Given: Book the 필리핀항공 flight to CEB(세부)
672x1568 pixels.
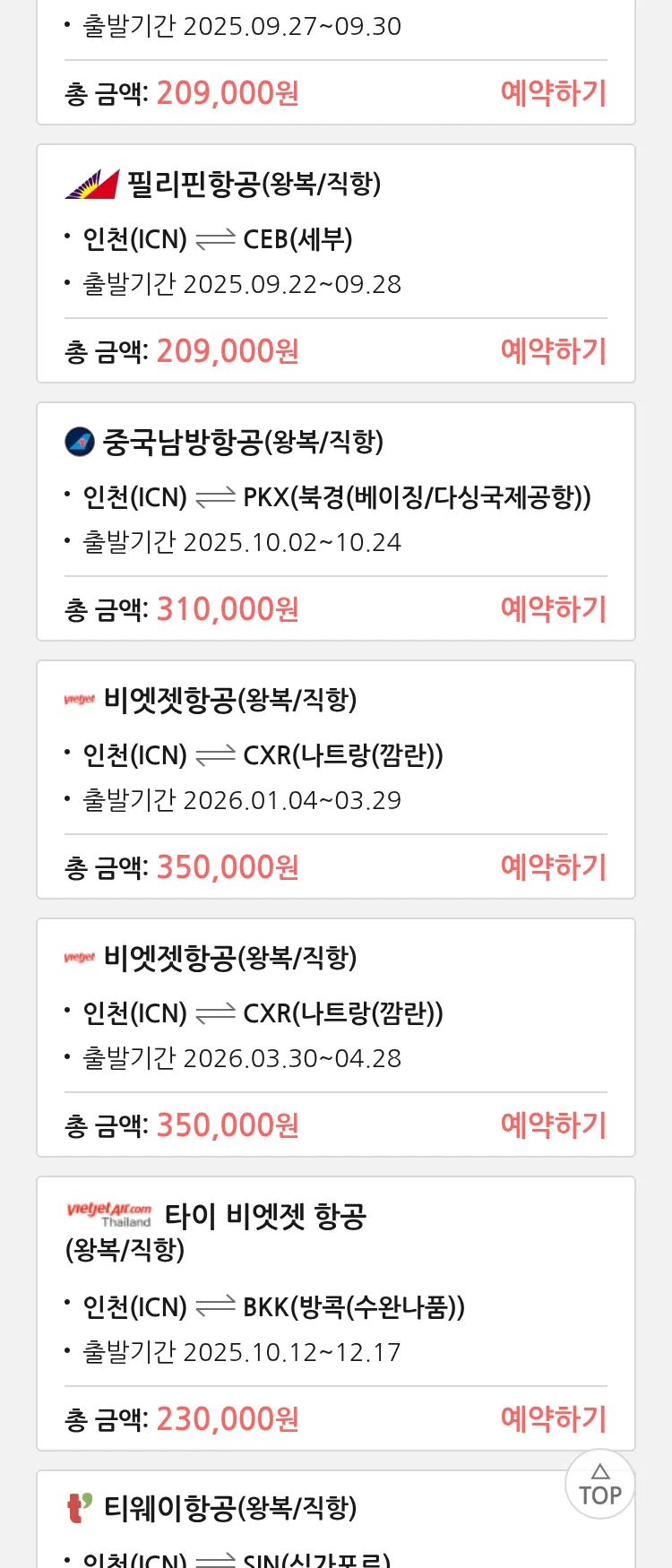Looking at the screenshot, I should (x=553, y=351).
